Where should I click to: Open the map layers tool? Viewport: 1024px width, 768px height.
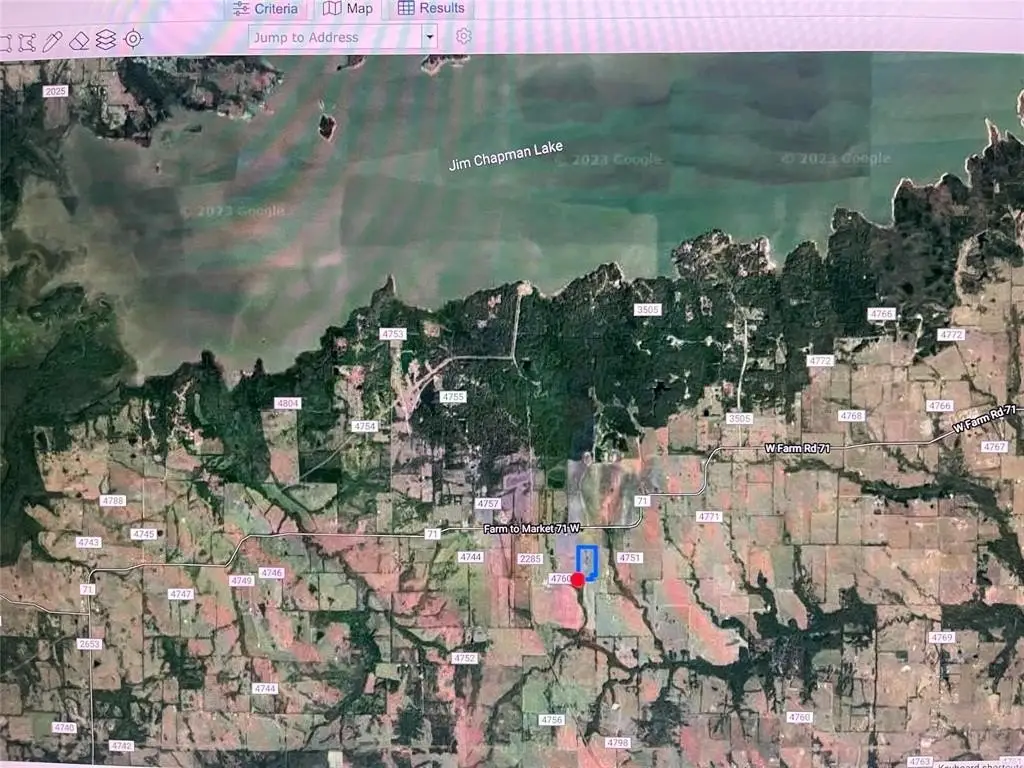coord(106,41)
